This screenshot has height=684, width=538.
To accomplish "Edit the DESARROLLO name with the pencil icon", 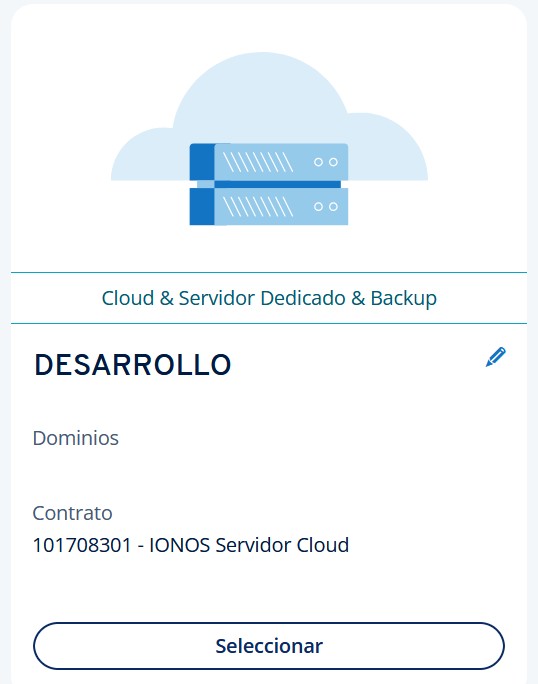I will tap(496, 357).
